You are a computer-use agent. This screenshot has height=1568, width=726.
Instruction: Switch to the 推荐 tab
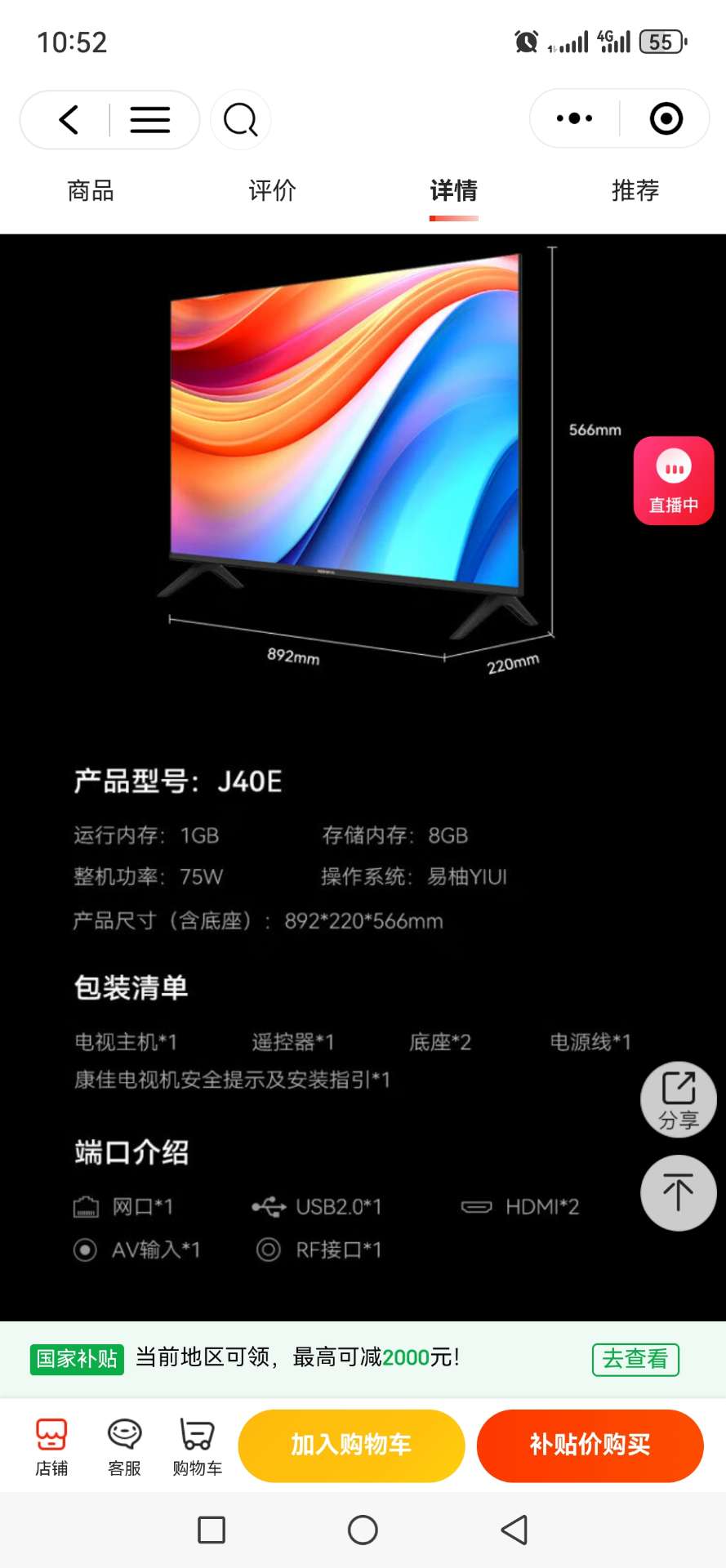pos(635,190)
